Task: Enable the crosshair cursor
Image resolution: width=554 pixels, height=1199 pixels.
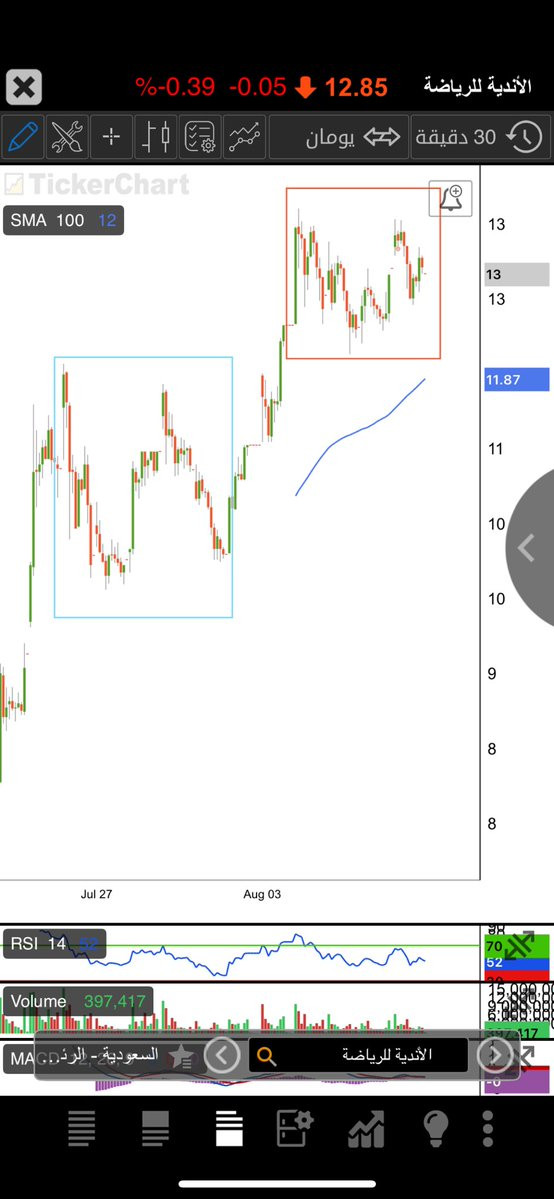Action: point(112,138)
